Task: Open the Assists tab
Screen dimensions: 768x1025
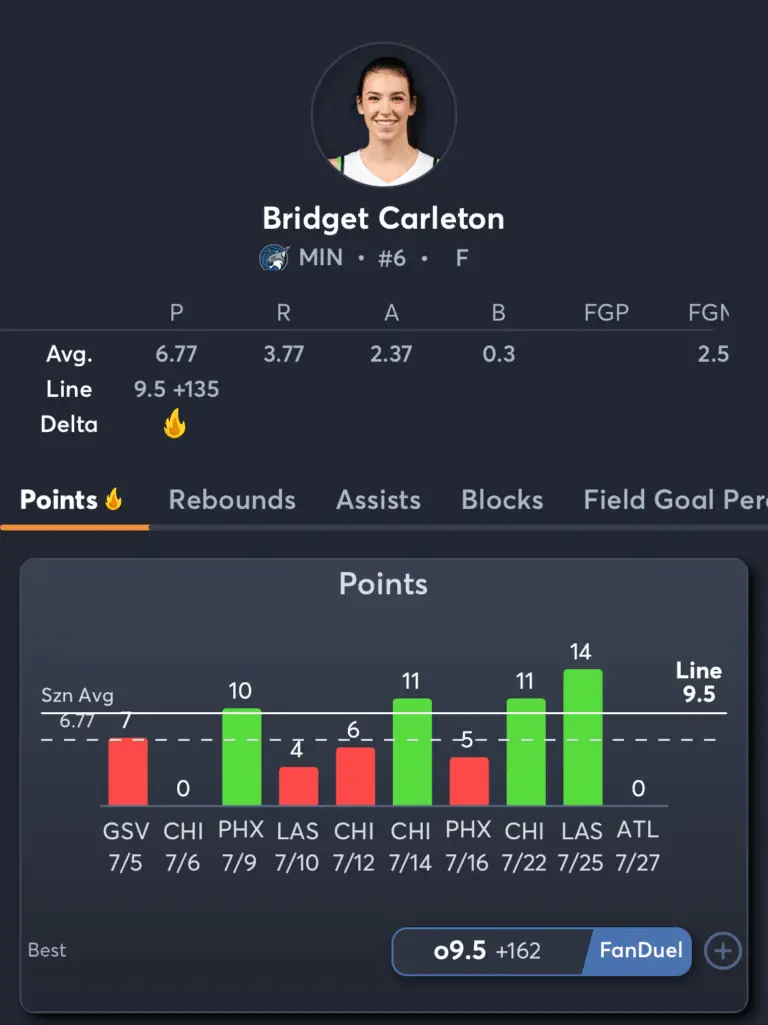Action: coord(378,500)
